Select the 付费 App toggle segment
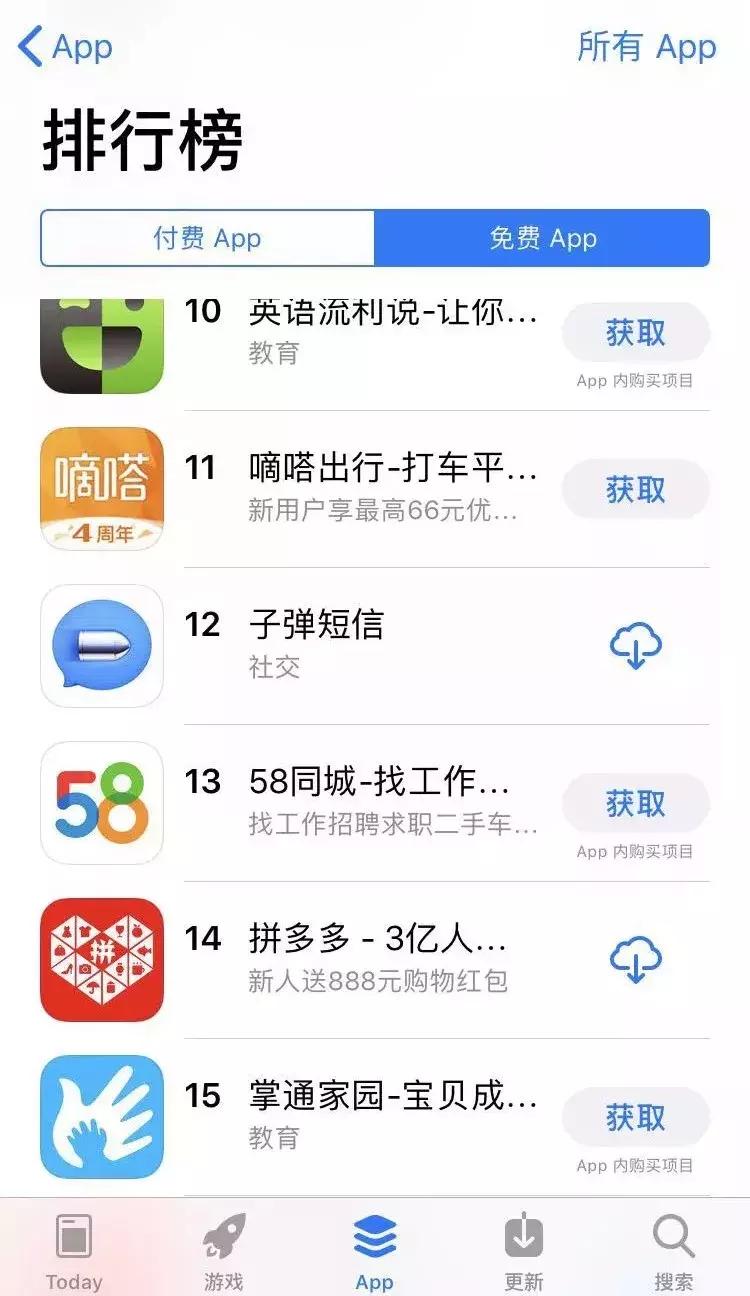Viewport: 750px width, 1296px height. 205,238
